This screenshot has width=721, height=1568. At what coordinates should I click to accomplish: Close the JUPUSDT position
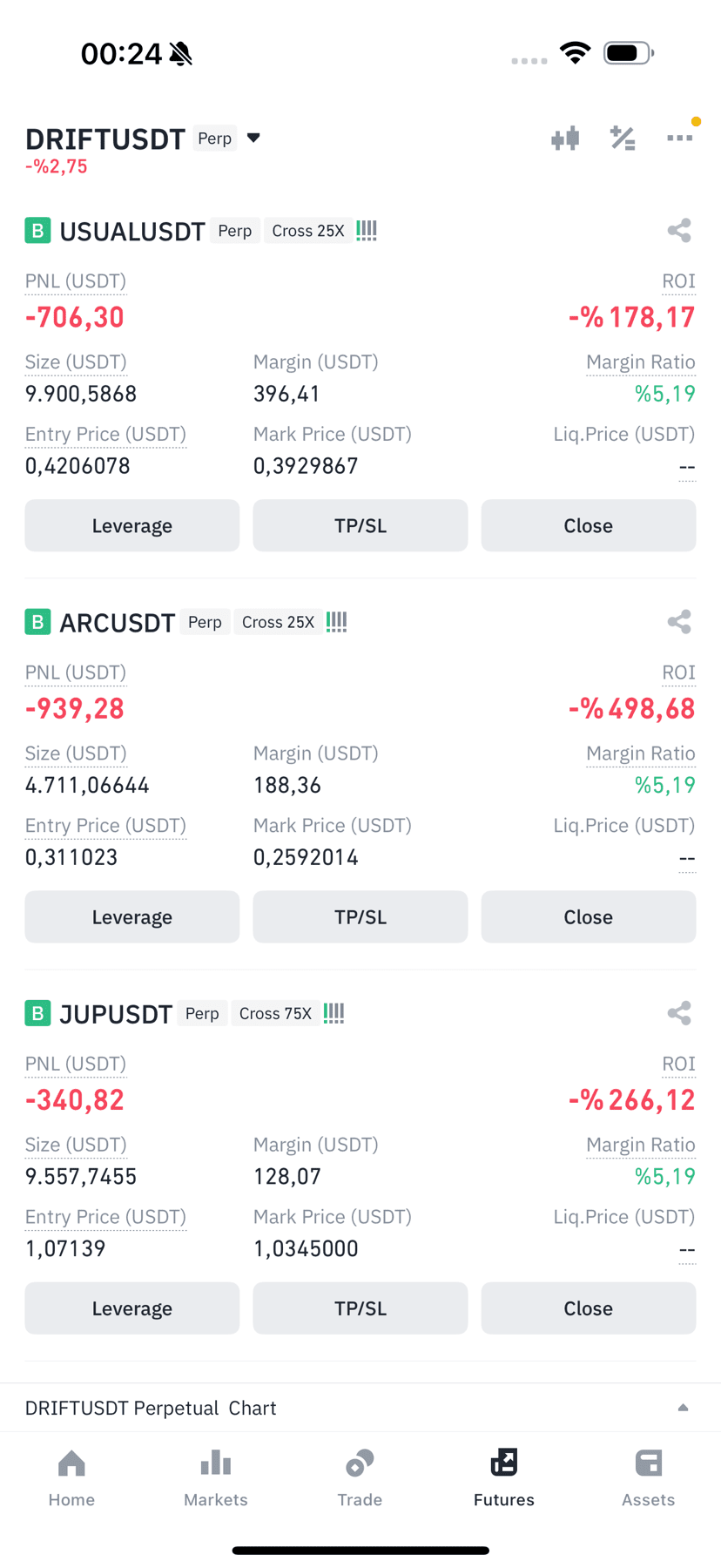(x=589, y=1308)
